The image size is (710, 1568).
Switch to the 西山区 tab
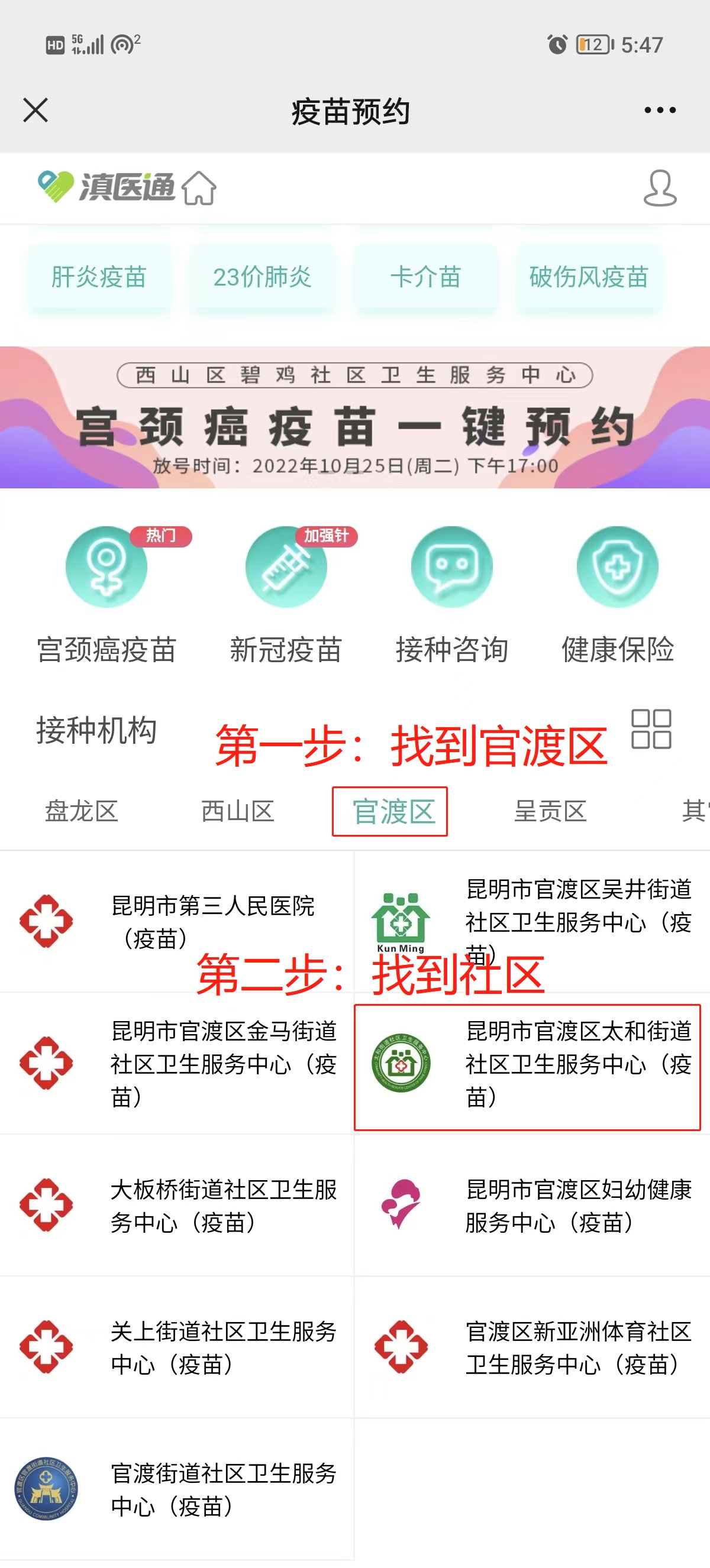point(237,811)
